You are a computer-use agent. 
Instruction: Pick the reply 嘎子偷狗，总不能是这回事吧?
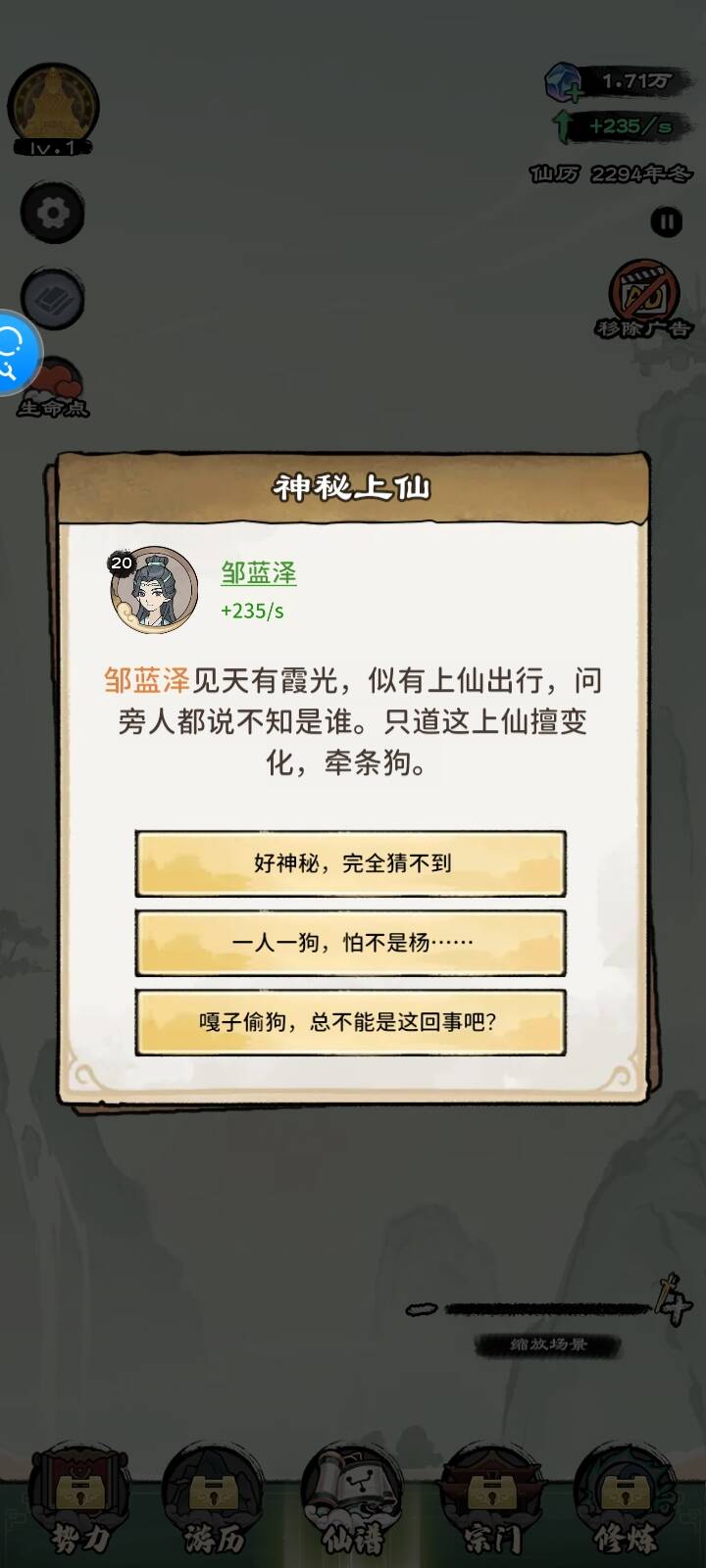click(350, 1022)
